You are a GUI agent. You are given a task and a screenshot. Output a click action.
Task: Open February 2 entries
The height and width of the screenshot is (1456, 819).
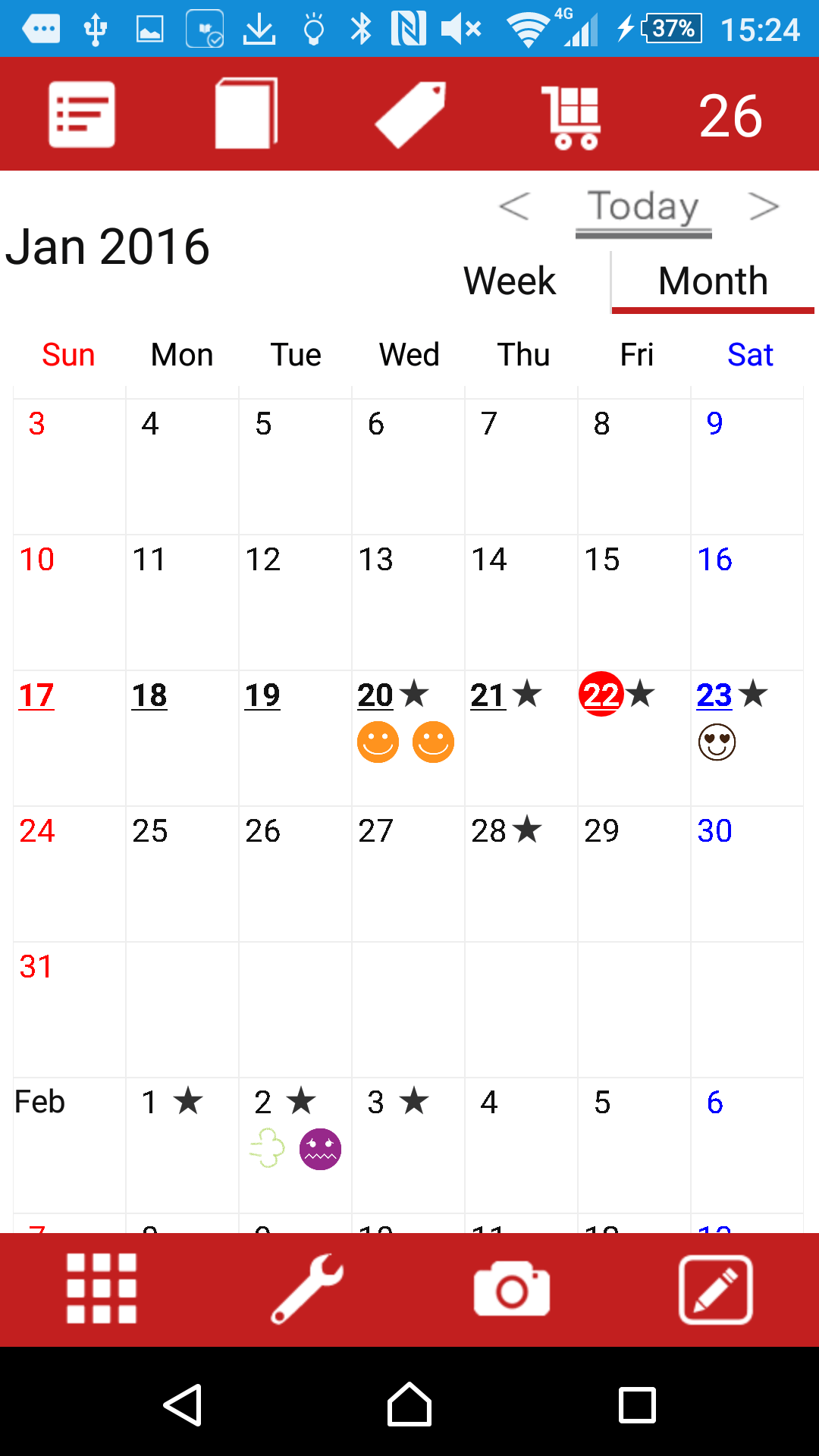click(295, 1145)
